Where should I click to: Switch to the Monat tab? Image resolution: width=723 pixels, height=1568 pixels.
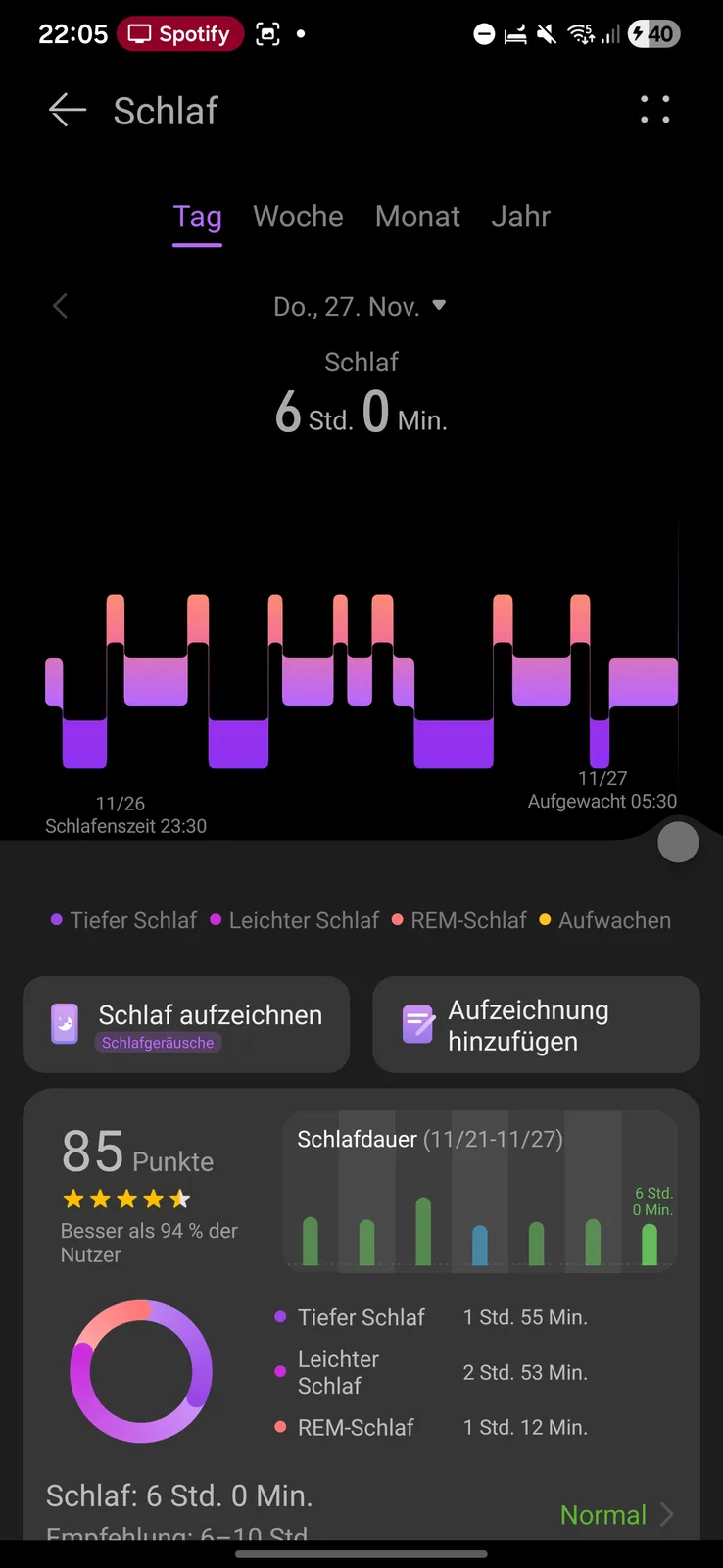pos(417,217)
